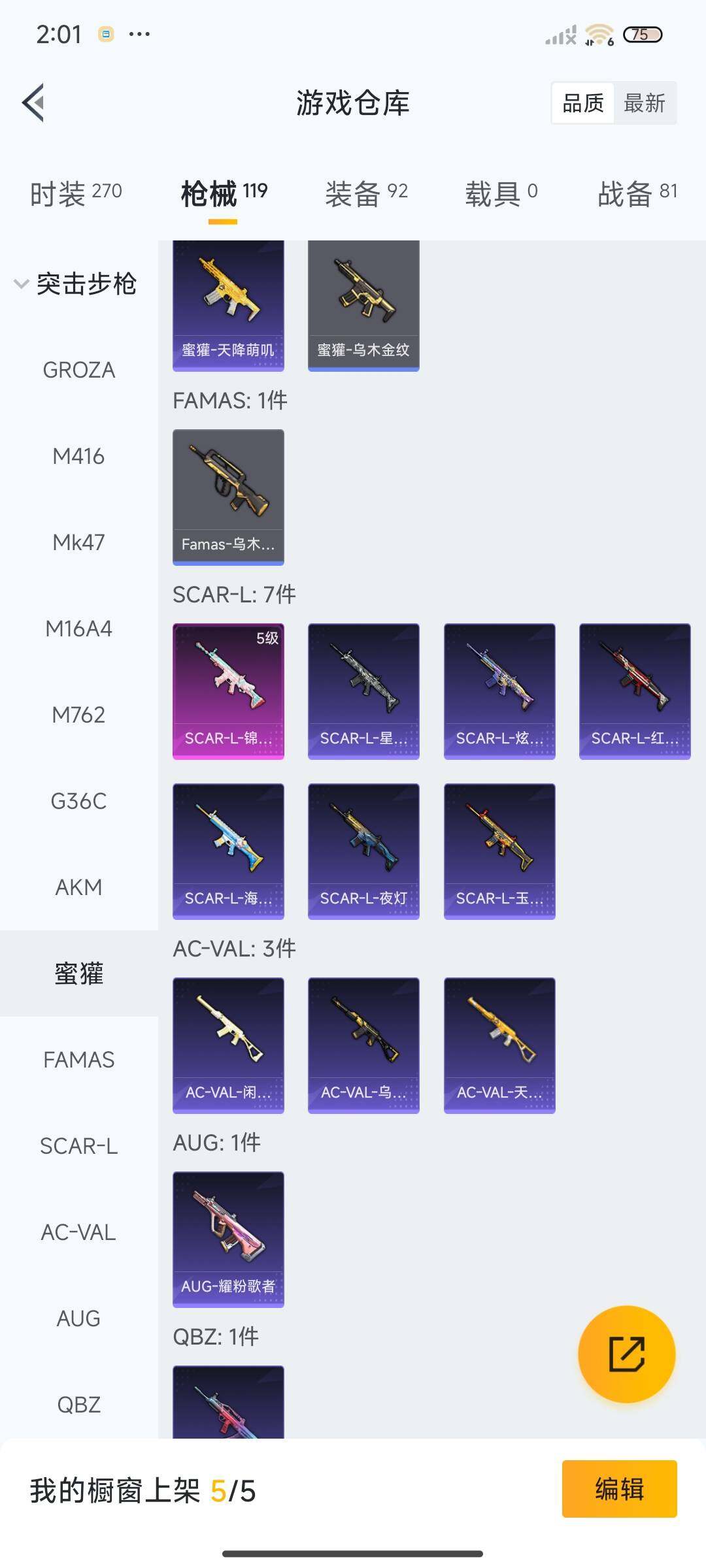This screenshot has width=706, height=1568.
Task: Jump to the M416 section
Action: 78,457
